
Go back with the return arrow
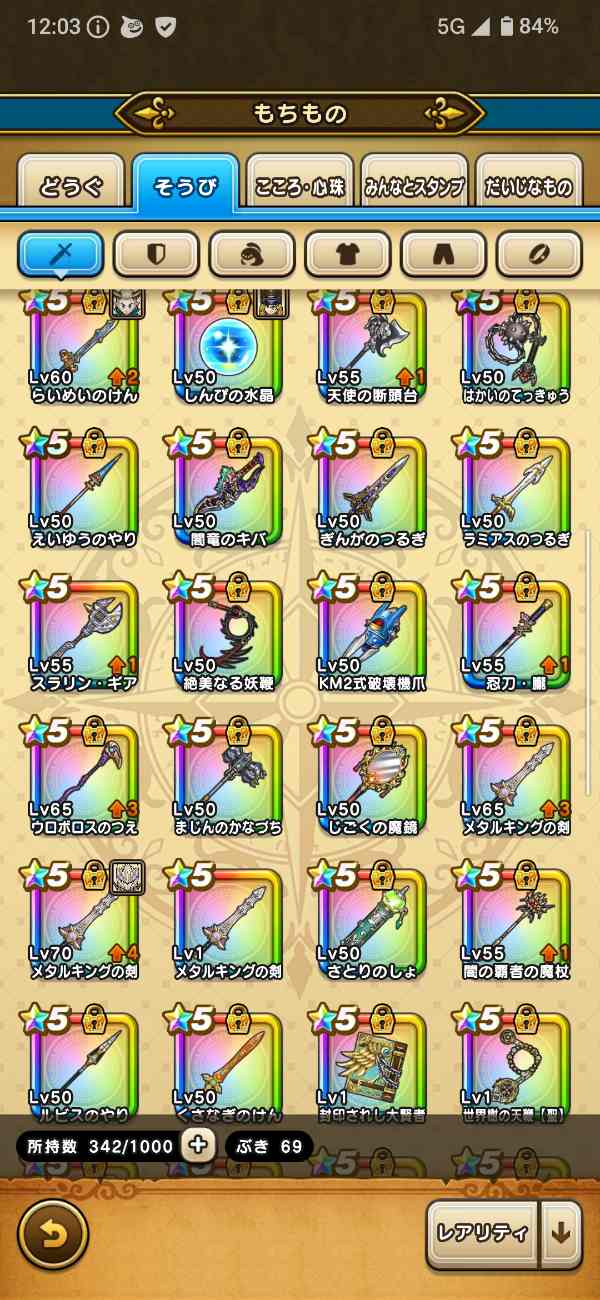pyautogui.click(x=53, y=1234)
